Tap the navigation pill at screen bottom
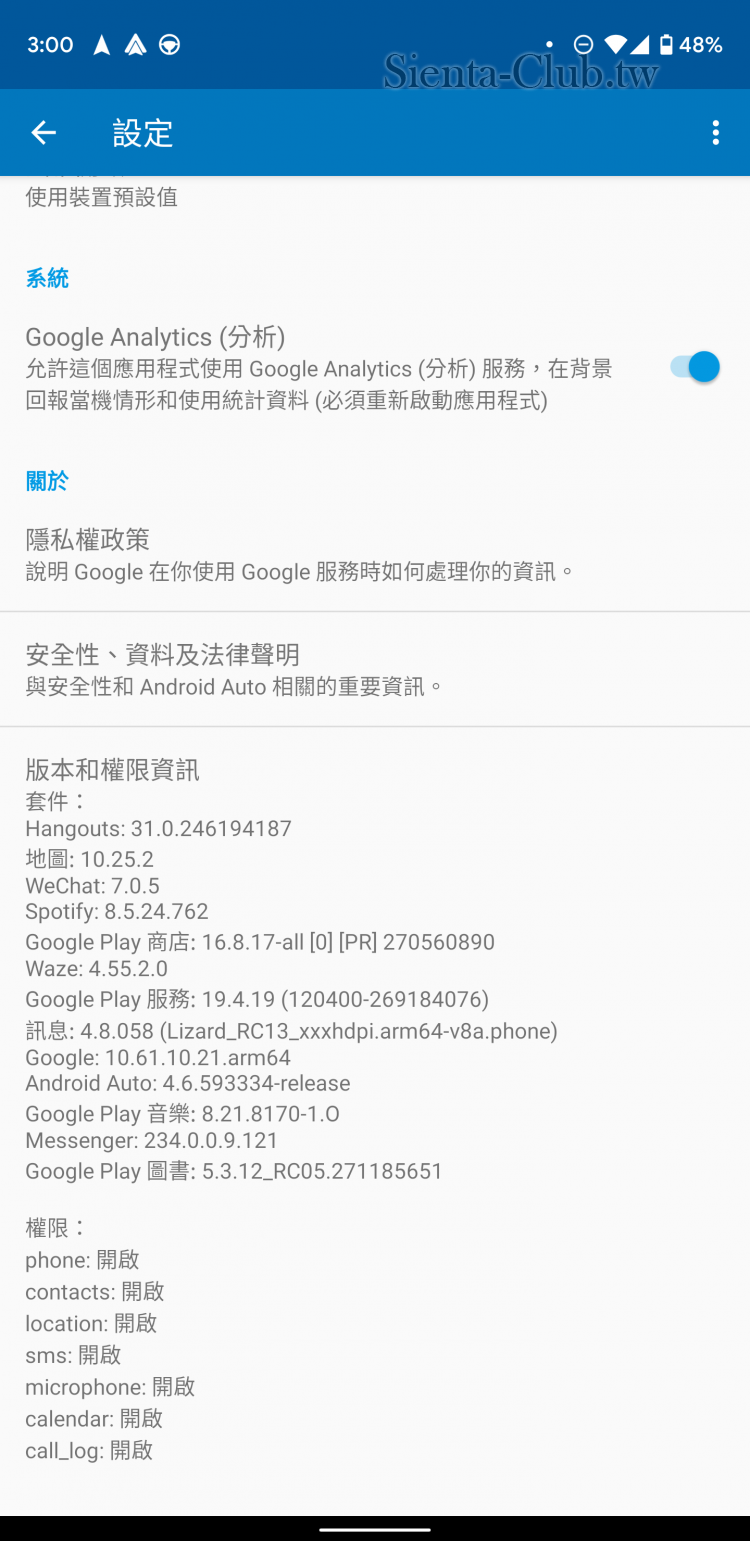 375,1528
